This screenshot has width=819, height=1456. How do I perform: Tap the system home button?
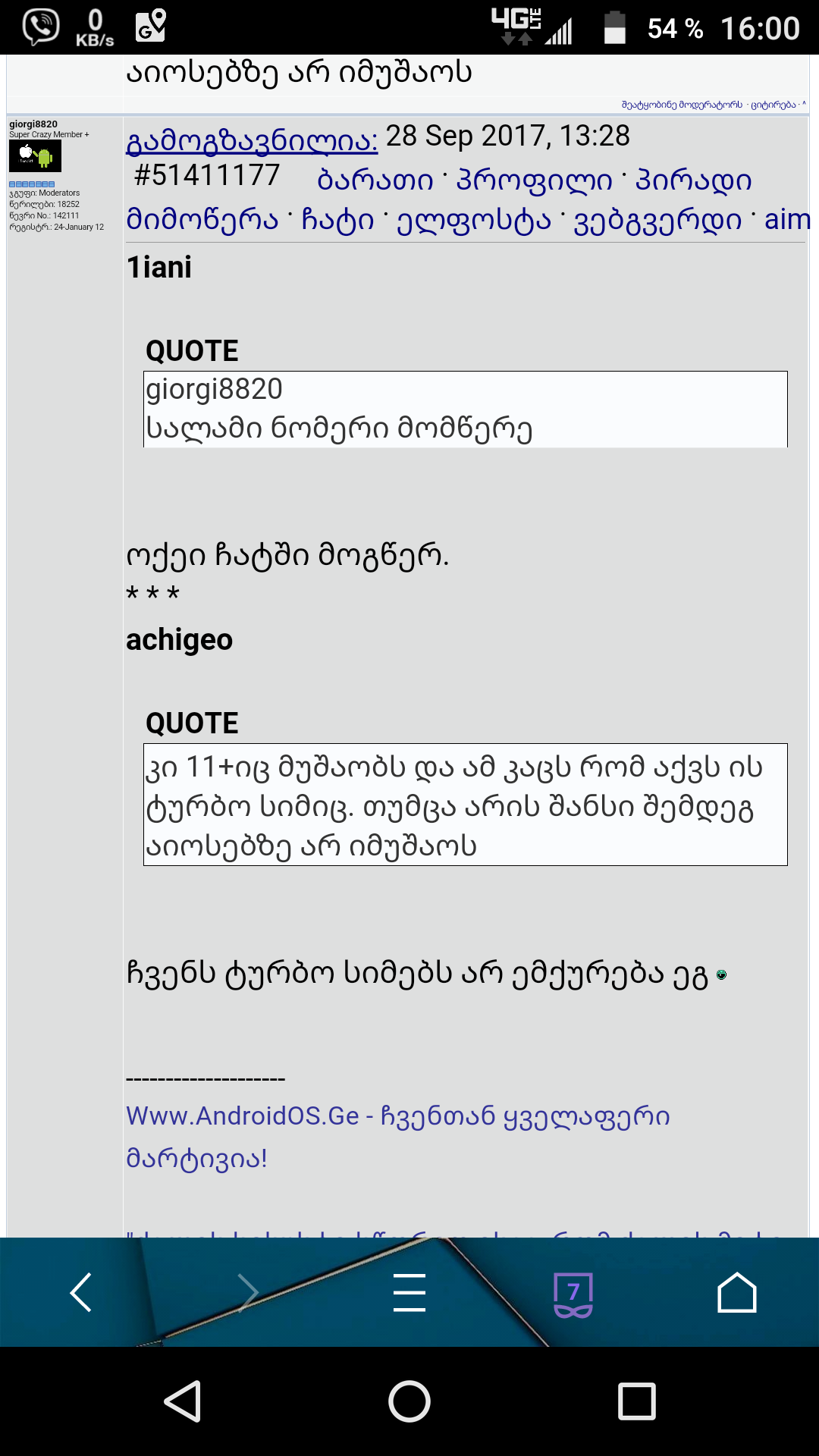pos(409,1401)
